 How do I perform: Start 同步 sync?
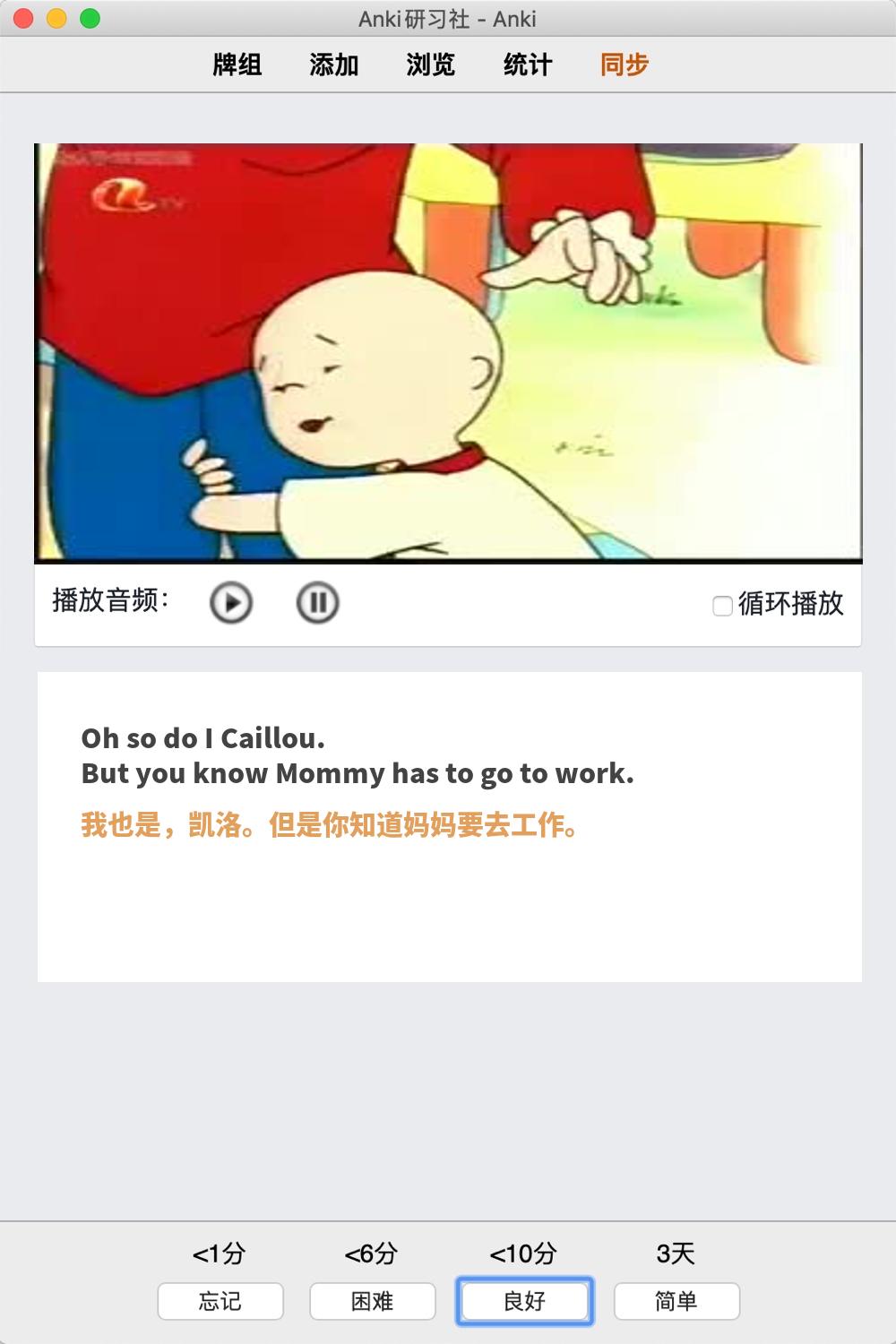(x=625, y=65)
